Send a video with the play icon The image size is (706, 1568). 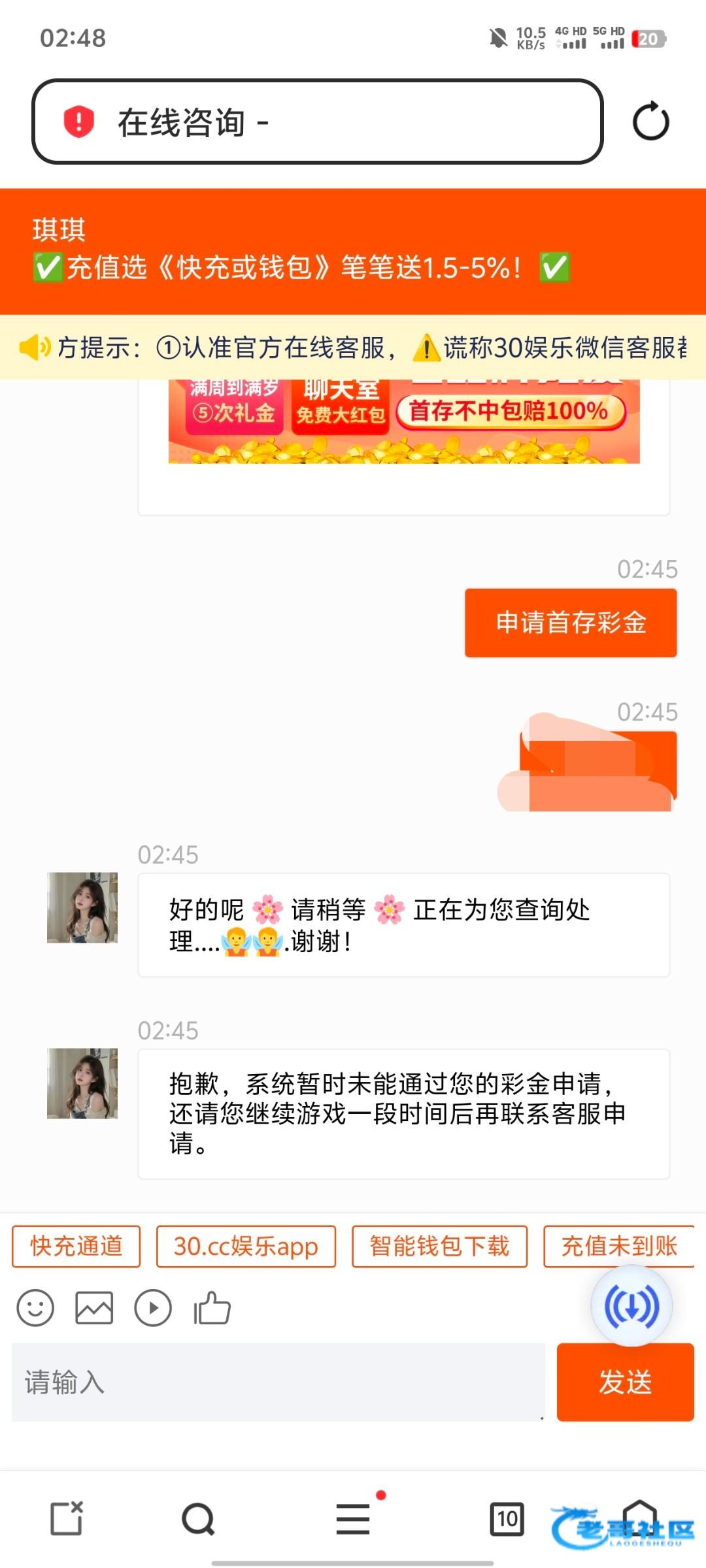point(153,1308)
